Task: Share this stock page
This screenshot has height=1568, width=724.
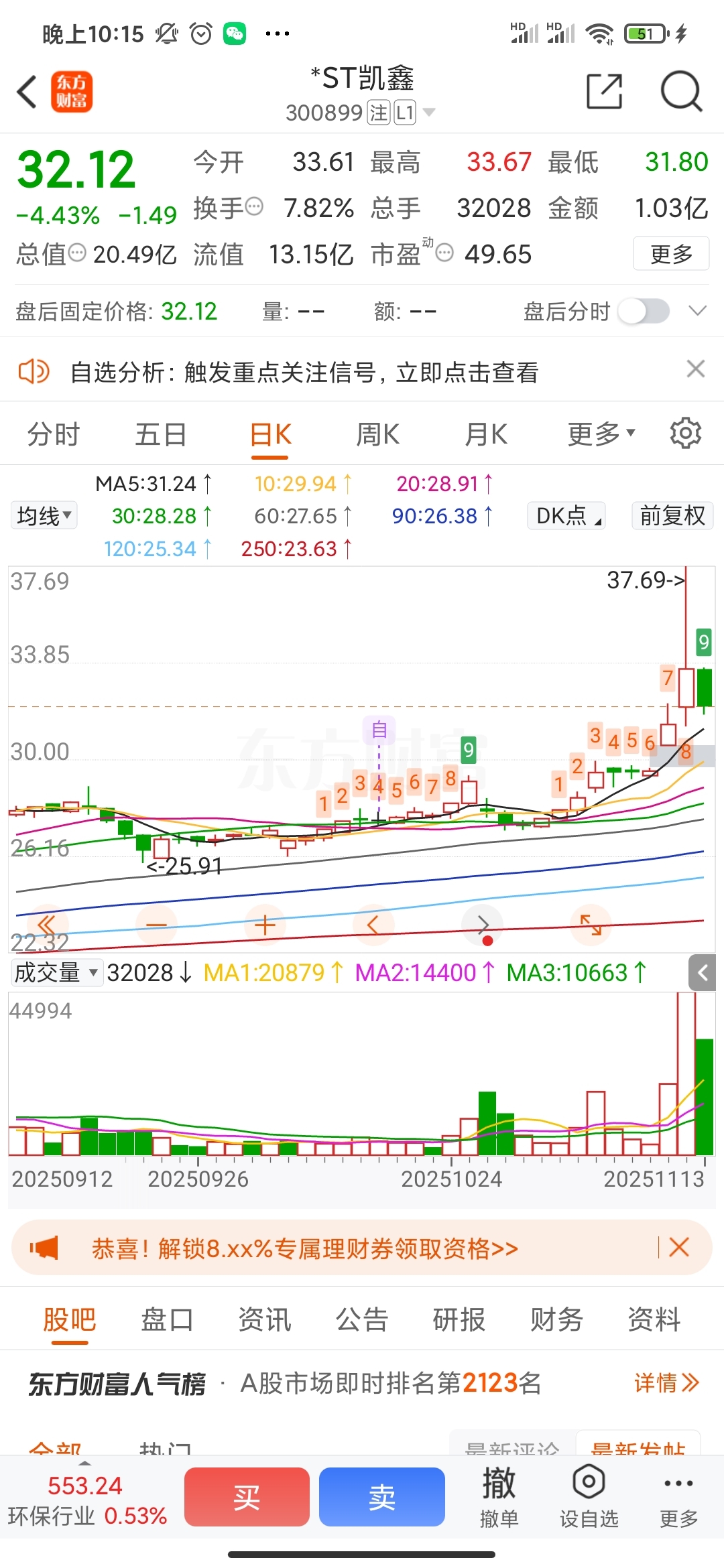Action: pos(604,92)
